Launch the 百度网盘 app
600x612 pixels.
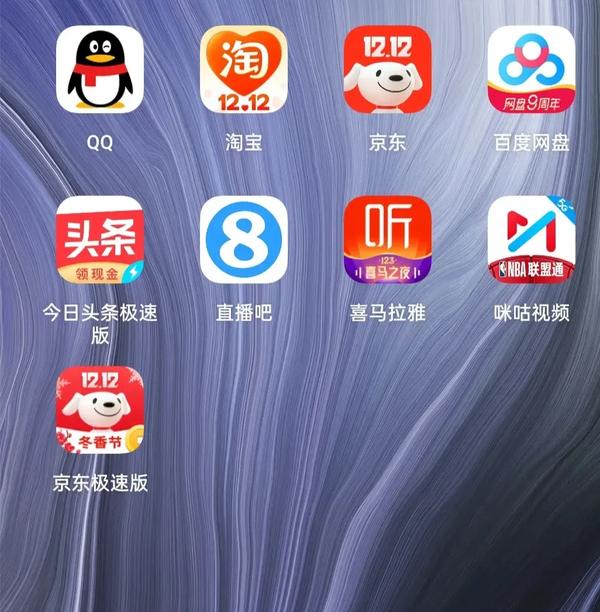[x=531, y=69]
